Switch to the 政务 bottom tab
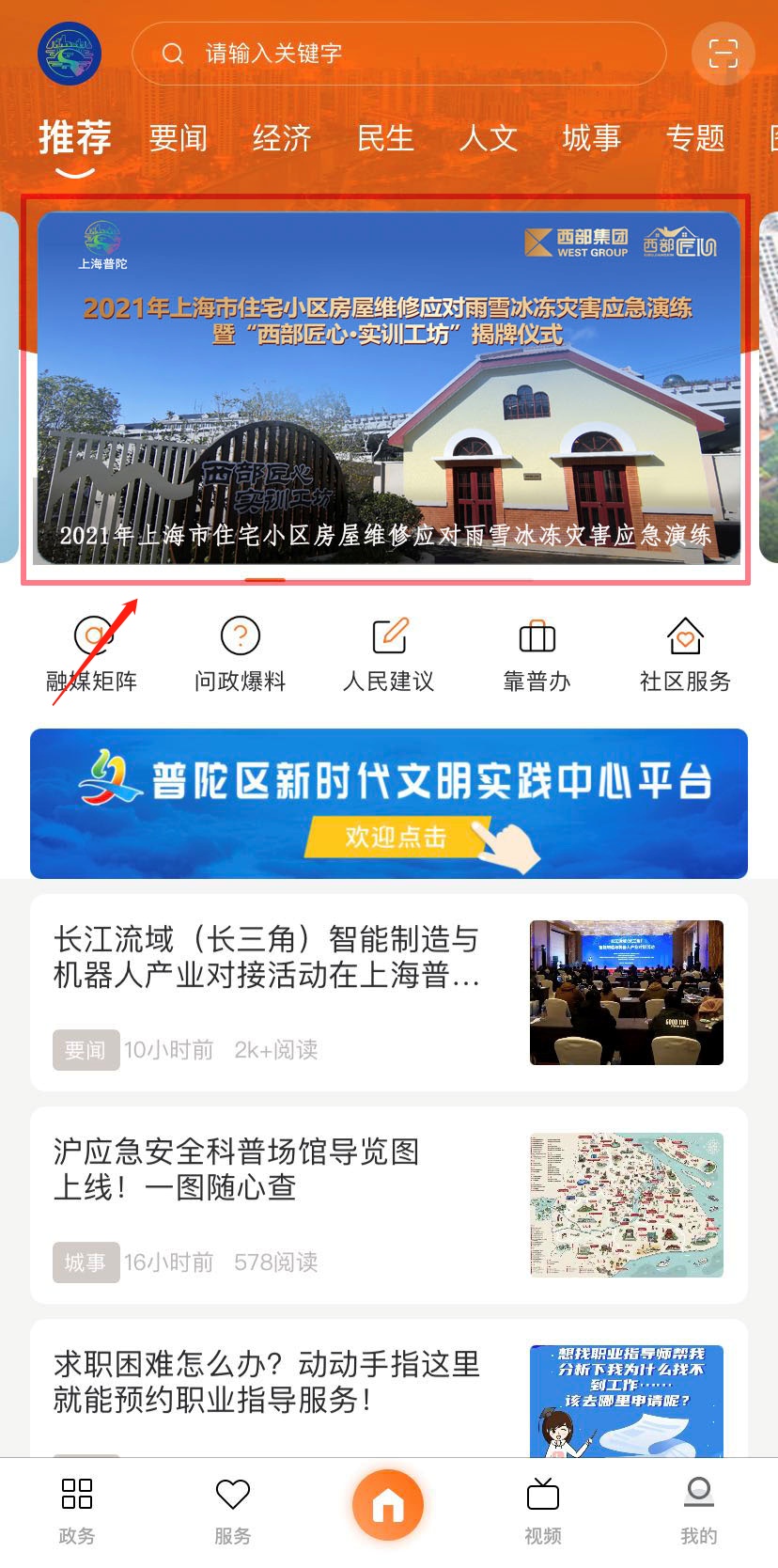The image size is (778, 1568). coord(77,1511)
